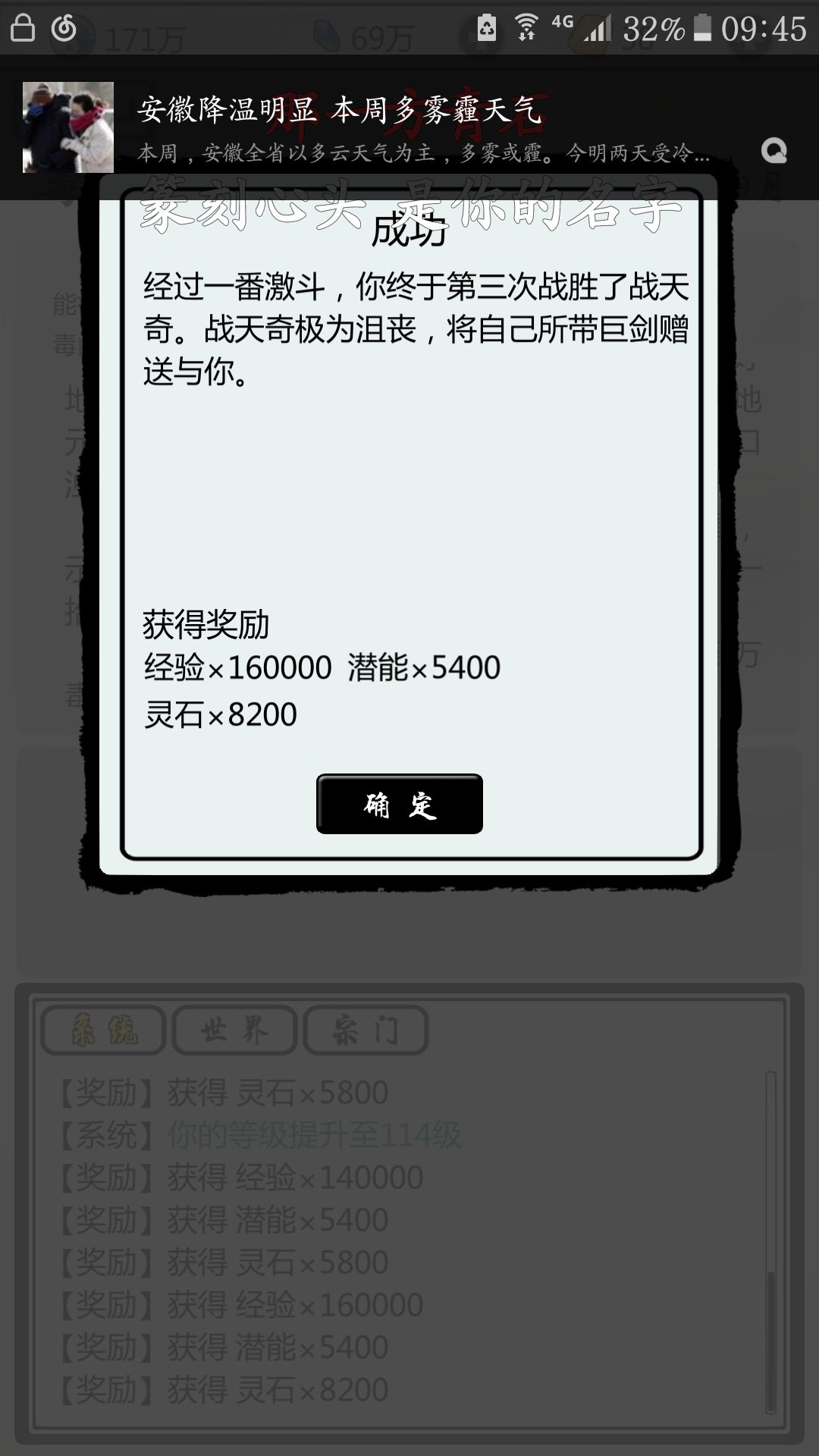Open the 安徽降温明显 news notification

tap(409, 127)
